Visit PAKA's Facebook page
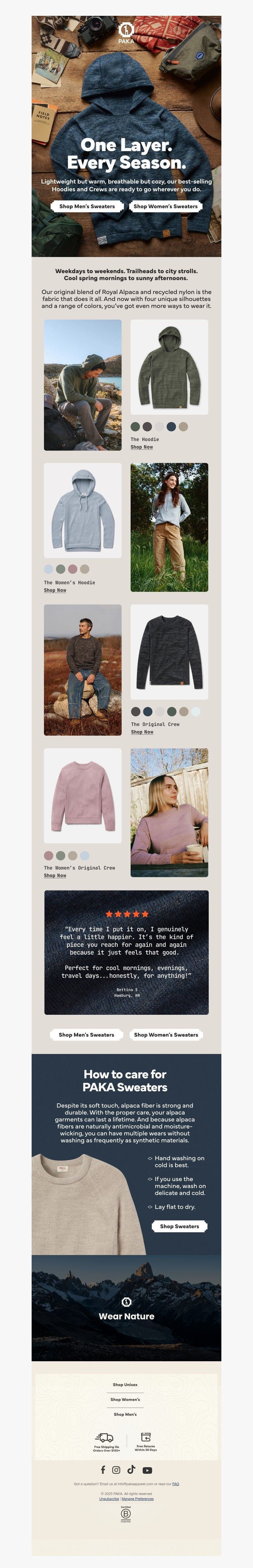 [x=102, y=1470]
